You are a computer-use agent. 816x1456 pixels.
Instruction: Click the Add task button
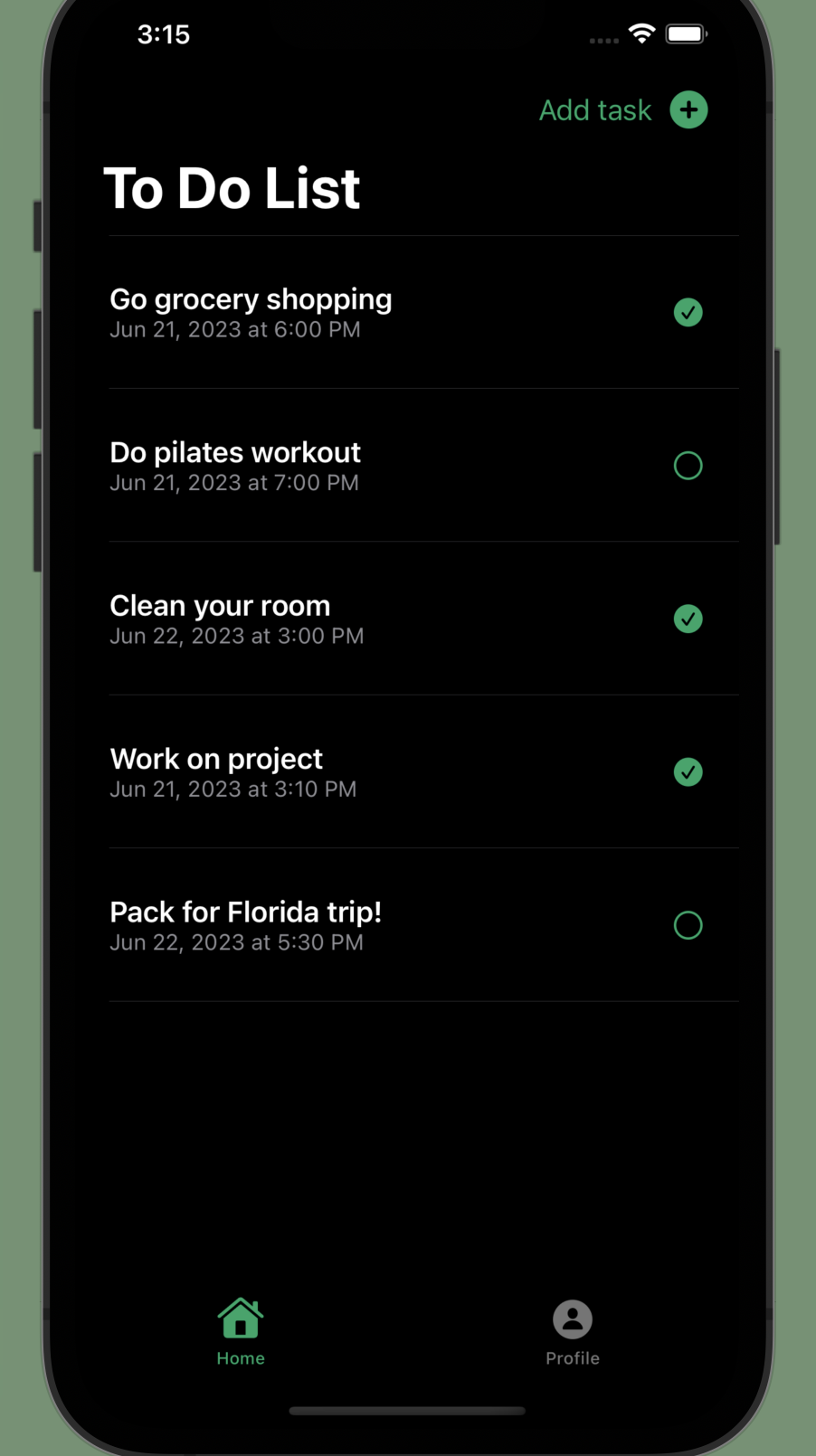(x=595, y=109)
